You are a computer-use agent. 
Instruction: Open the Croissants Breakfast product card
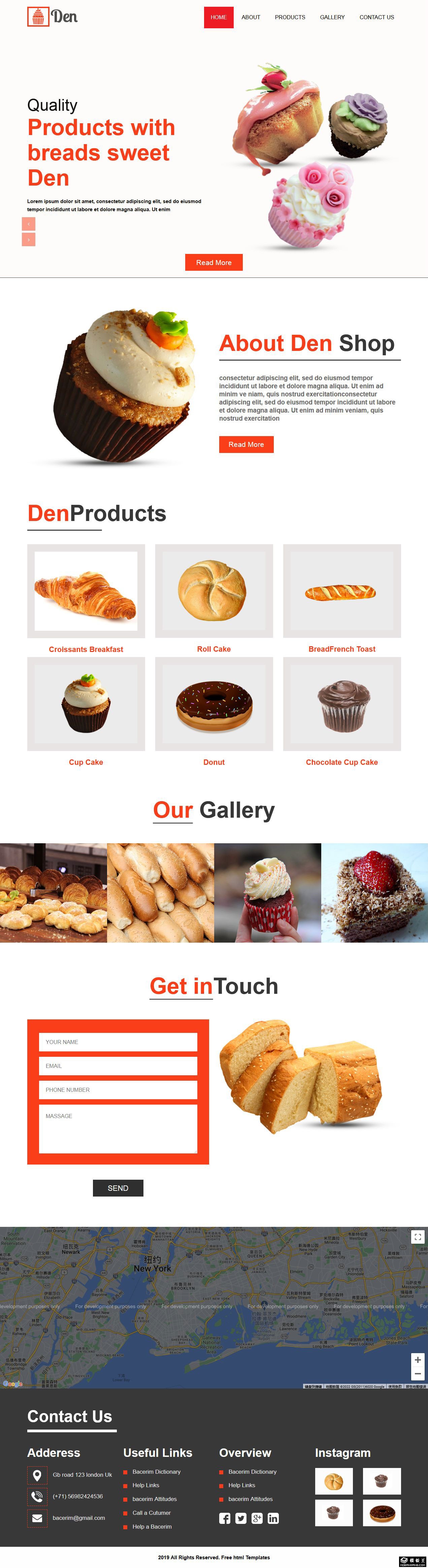coord(86,591)
